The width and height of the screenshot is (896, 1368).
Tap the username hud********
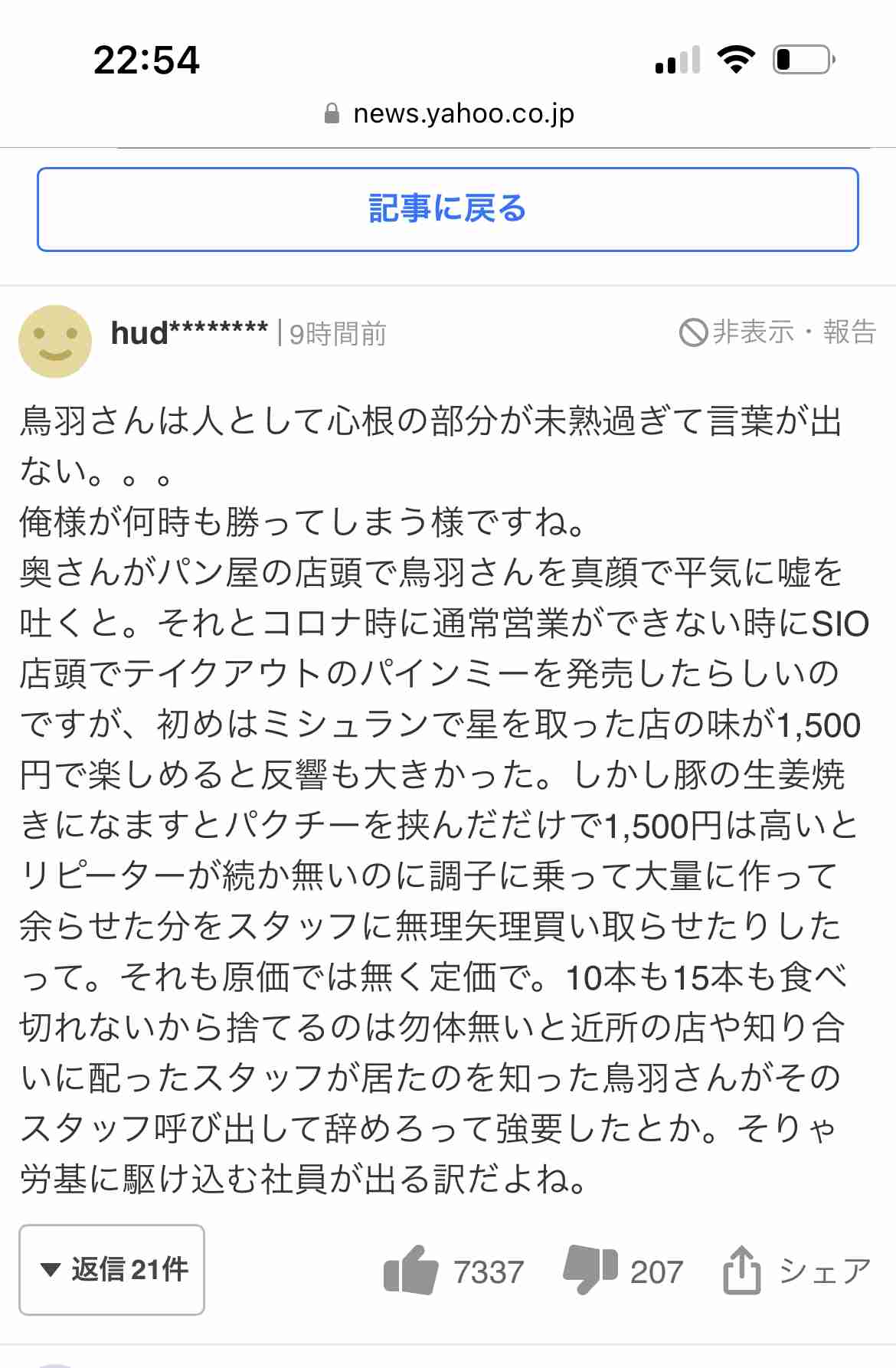click(x=188, y=332)
